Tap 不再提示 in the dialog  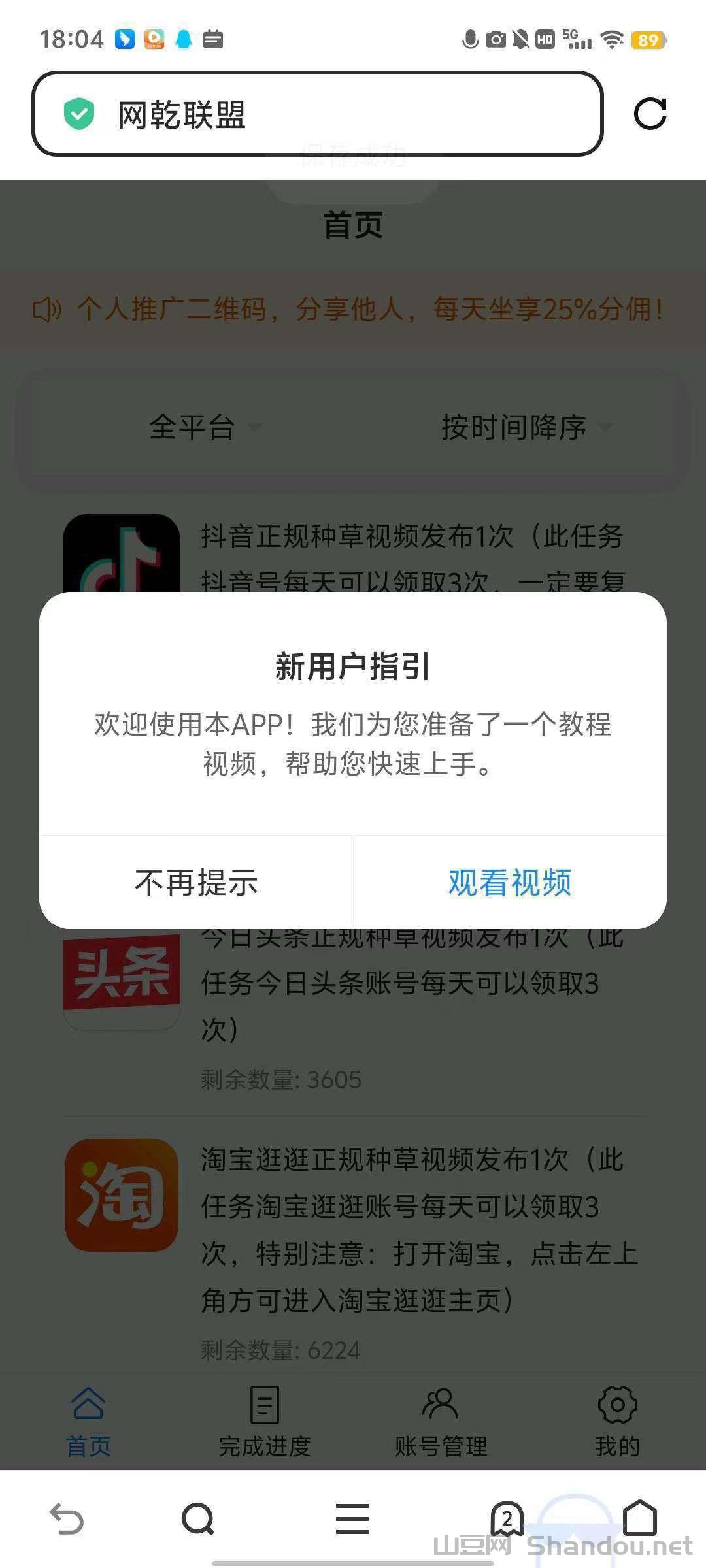[196, 882]
